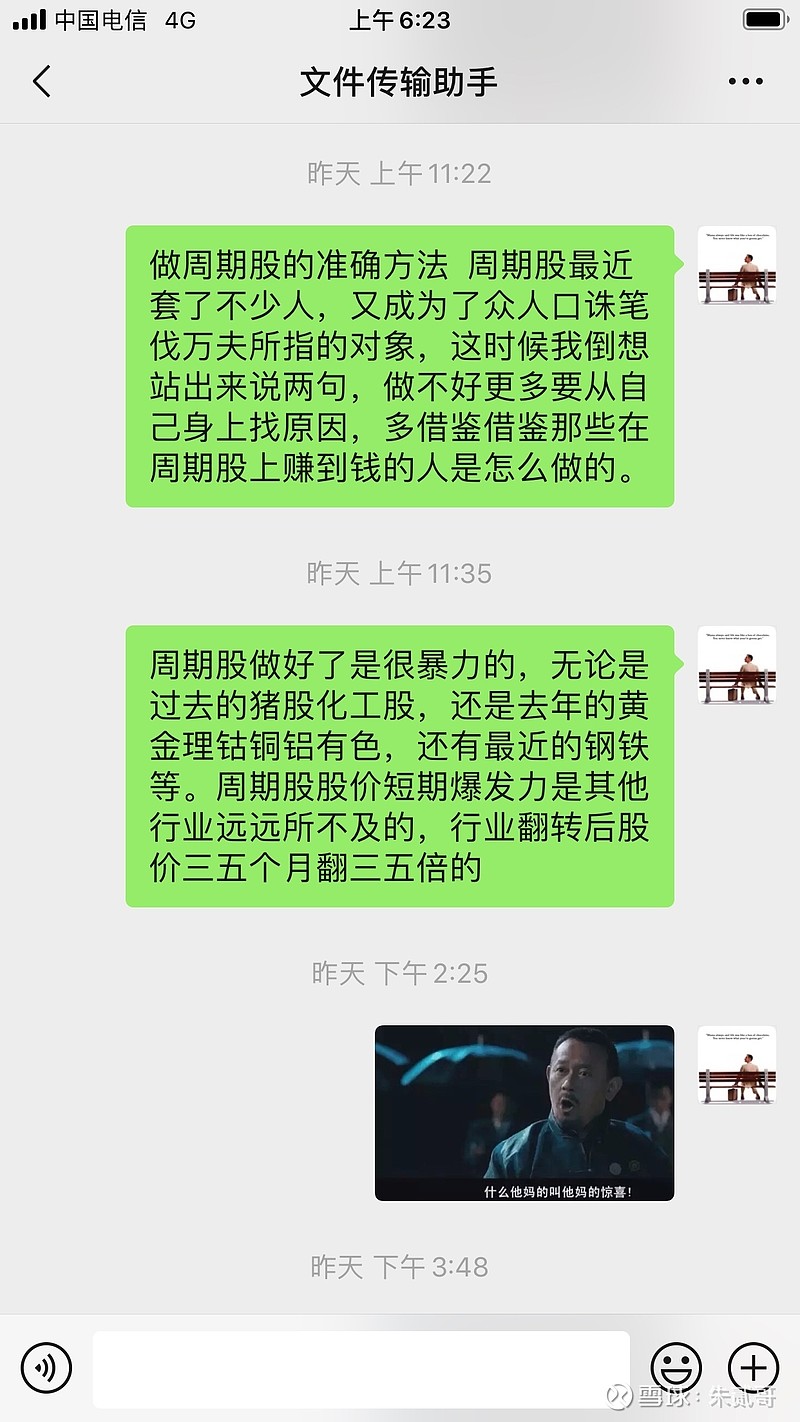The height and width of the screenshot is (1422, 800).
Task: Tap the green bubble about 周期股的准确方法
Action: (400, 365)
